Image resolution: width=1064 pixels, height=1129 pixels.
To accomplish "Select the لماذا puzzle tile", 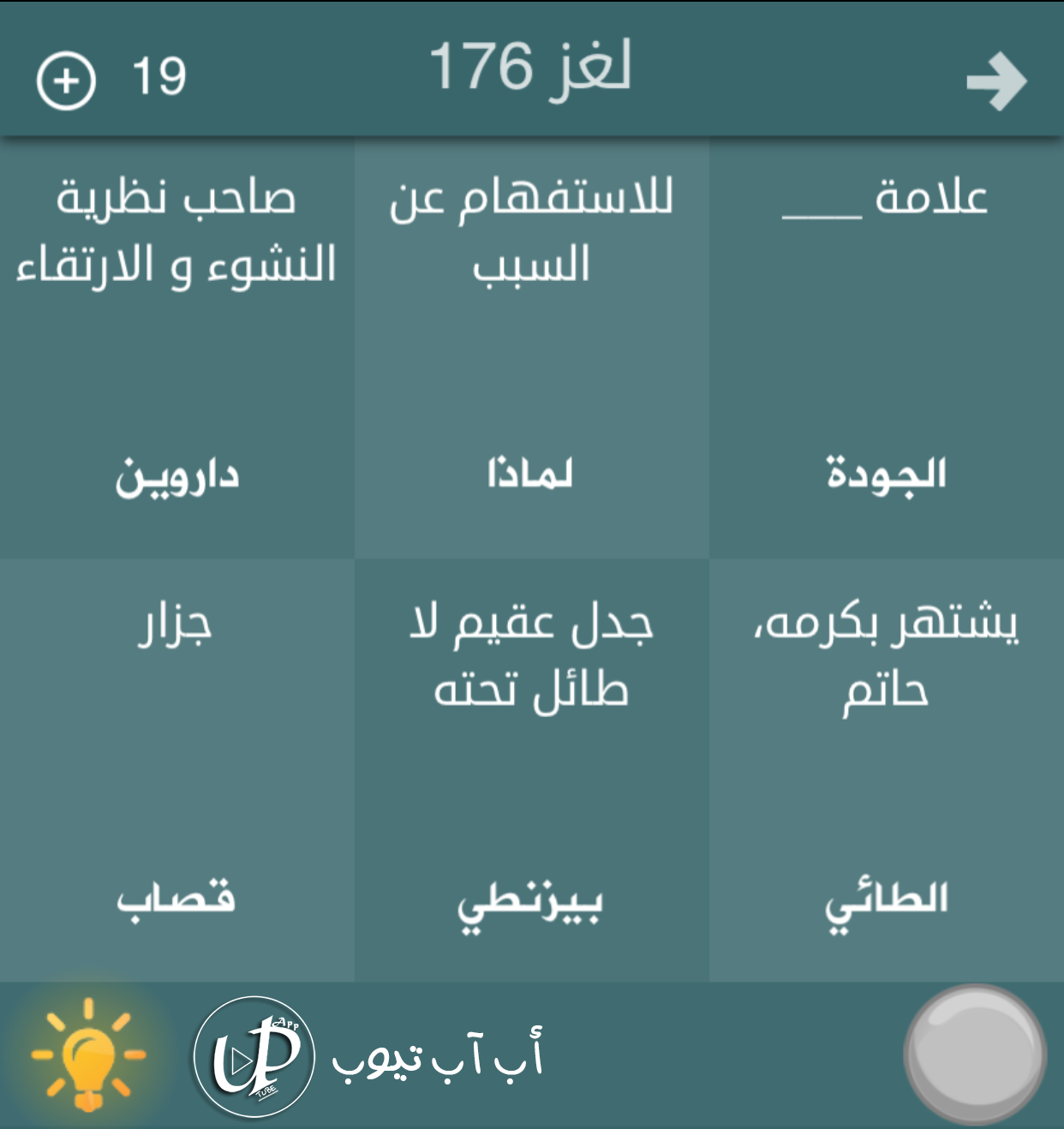I will (x=531, y=347).
